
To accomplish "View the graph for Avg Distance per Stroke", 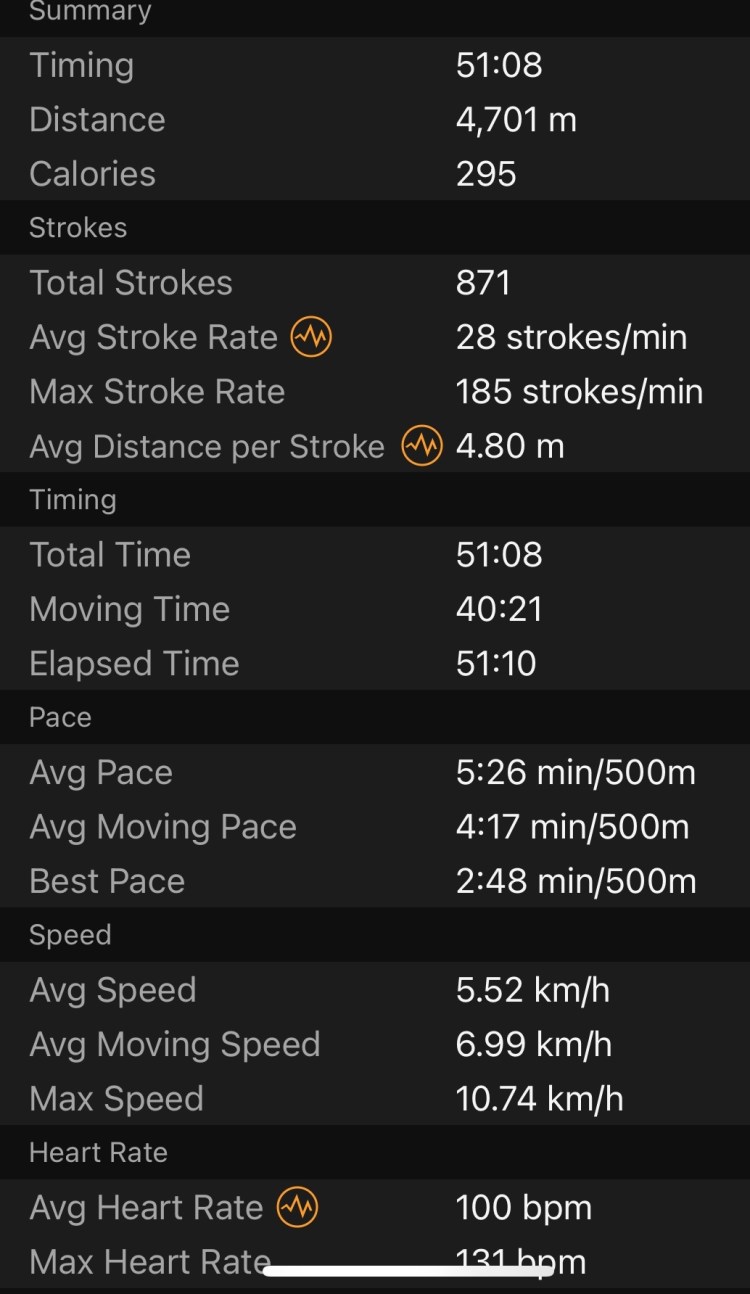I will [x=422, y=446].
